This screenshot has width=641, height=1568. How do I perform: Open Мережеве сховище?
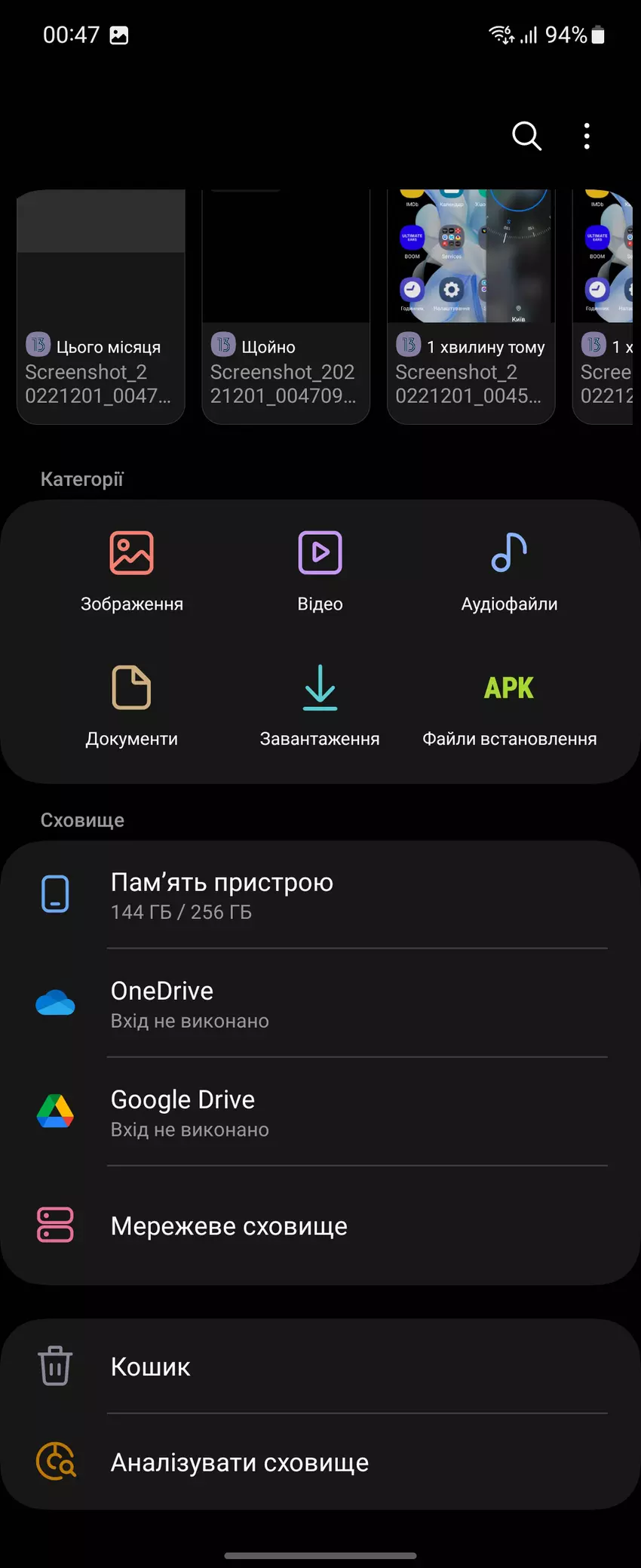point(320,1225)
